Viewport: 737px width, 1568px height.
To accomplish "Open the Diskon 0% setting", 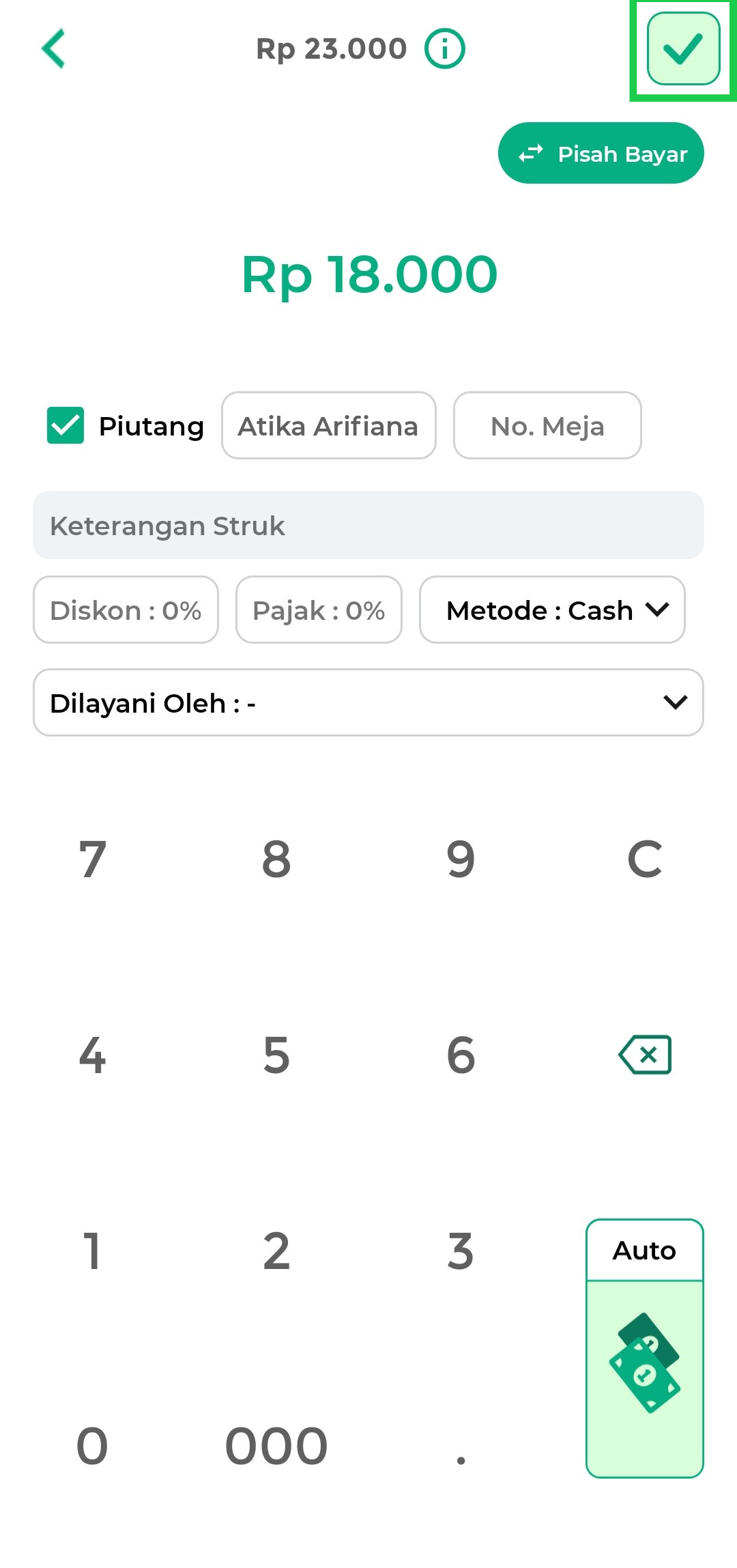I will [126, 610].
